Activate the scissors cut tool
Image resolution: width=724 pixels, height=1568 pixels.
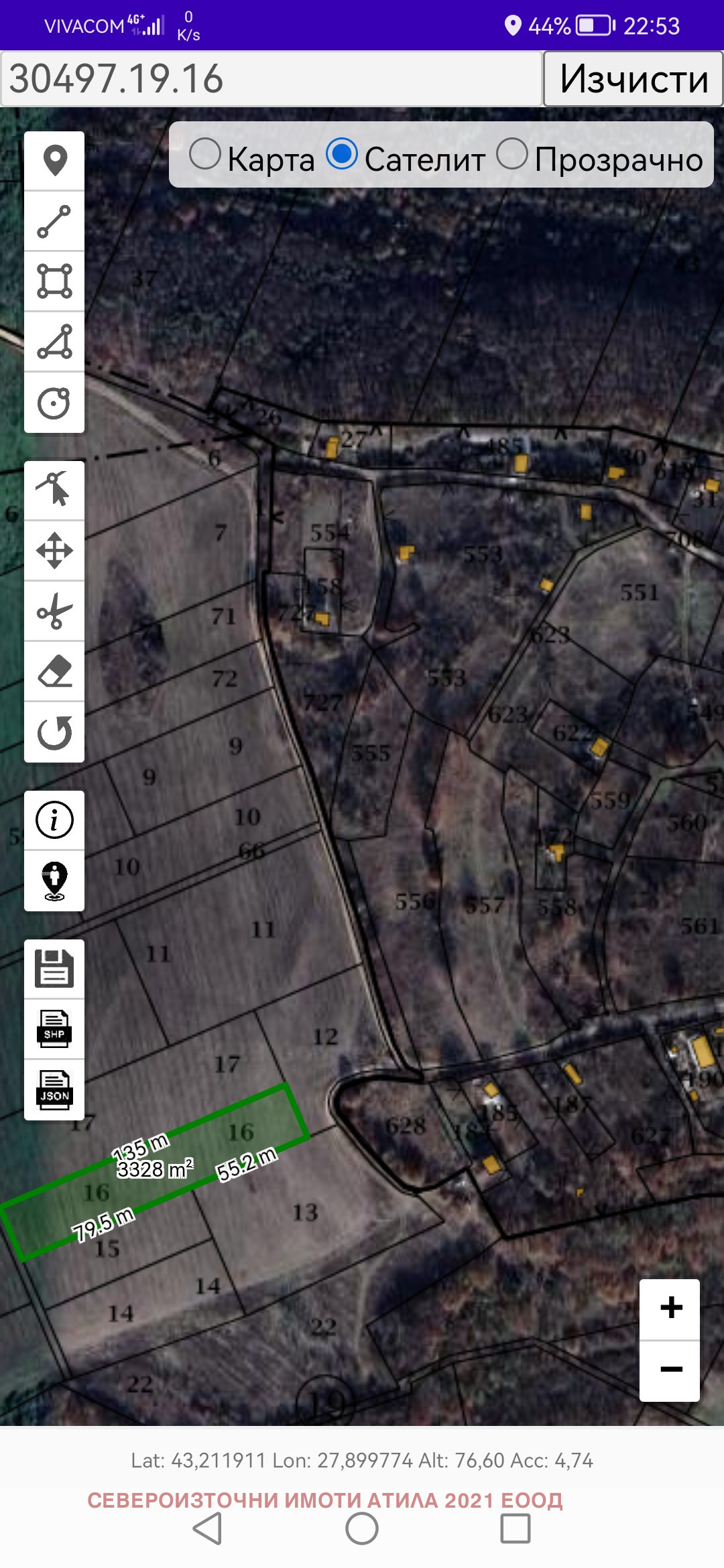54,611
